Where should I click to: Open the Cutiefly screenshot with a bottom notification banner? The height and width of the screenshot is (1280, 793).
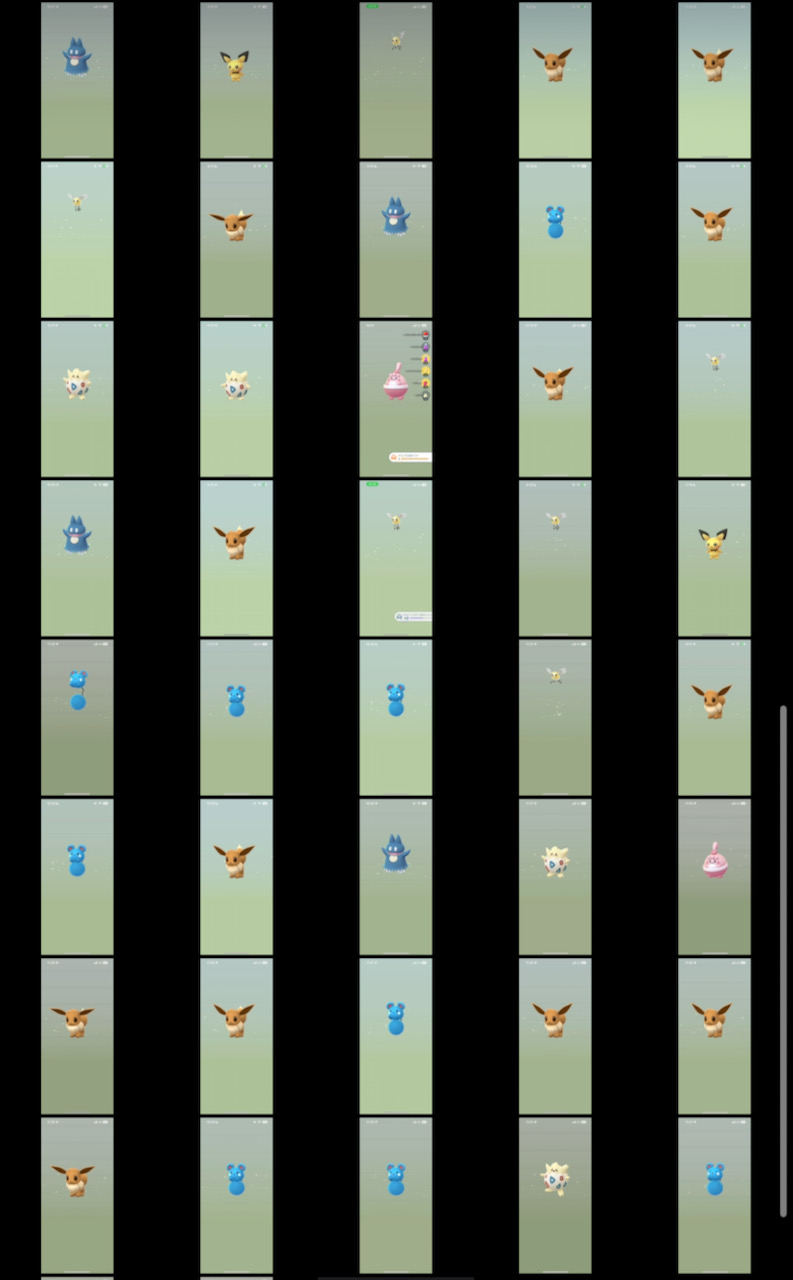pos(396,557)
